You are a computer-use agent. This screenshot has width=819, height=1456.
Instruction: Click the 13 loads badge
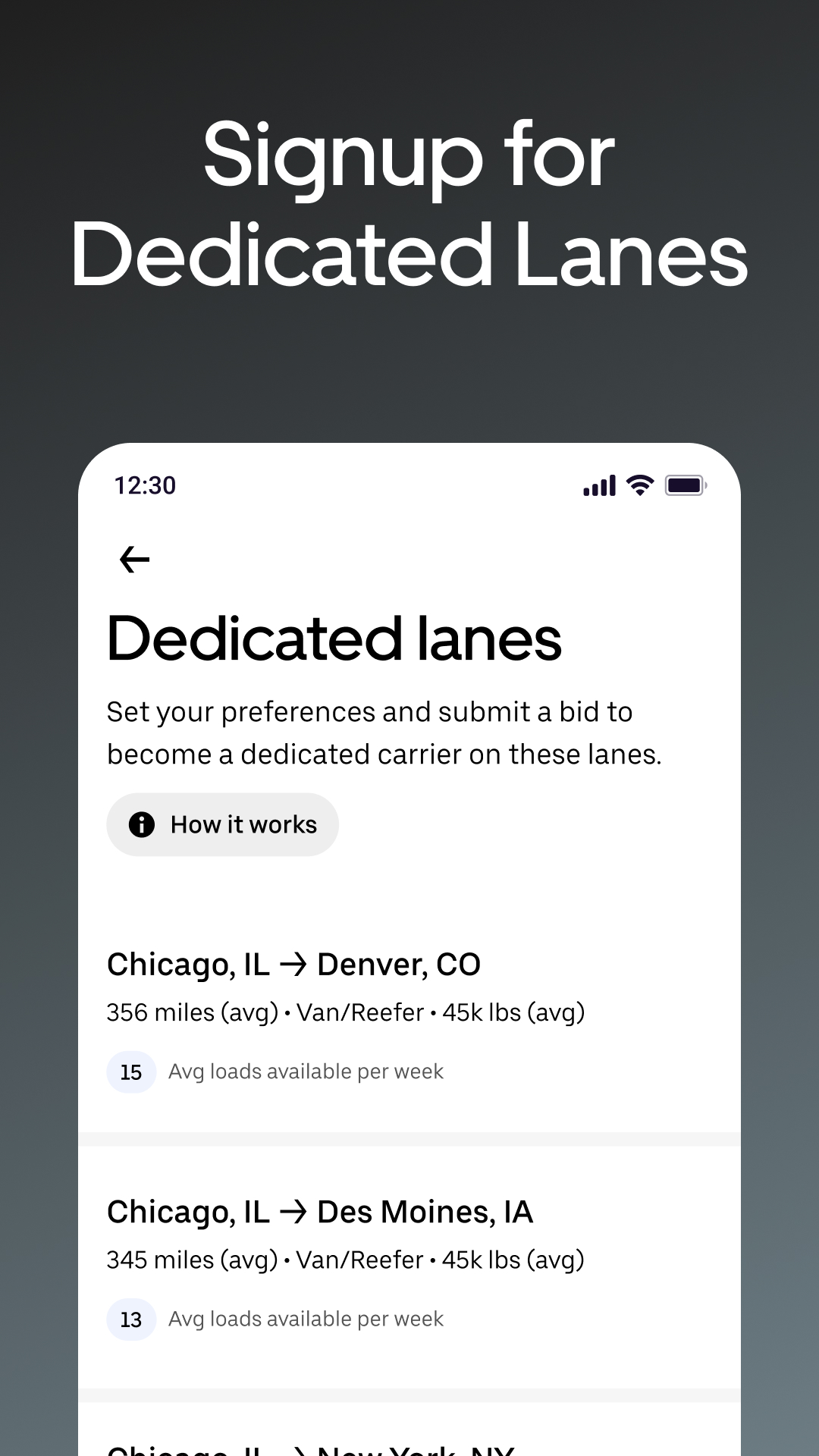tap(130, 1319)
